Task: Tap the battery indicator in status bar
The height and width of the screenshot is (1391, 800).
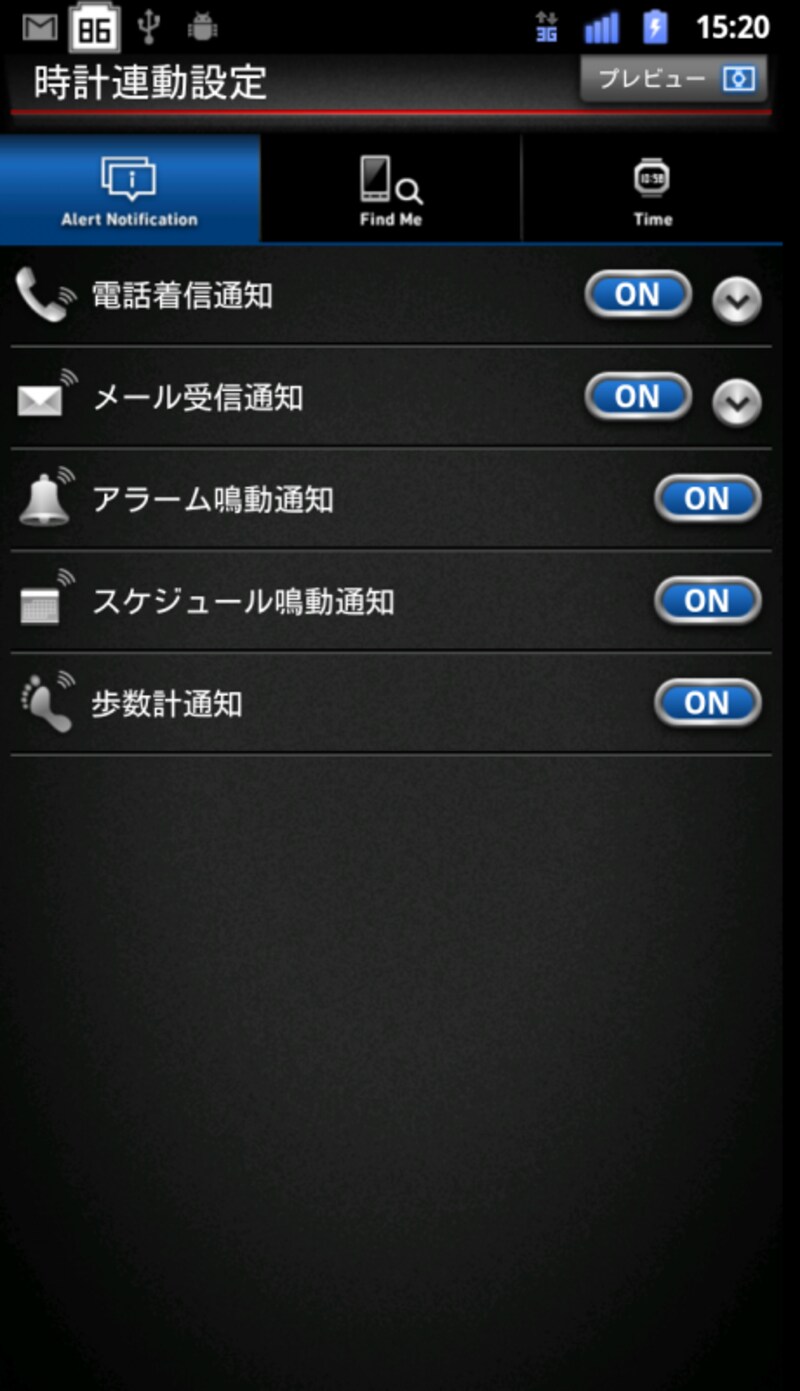Action: pyautogui.click(x=655, y=25)
